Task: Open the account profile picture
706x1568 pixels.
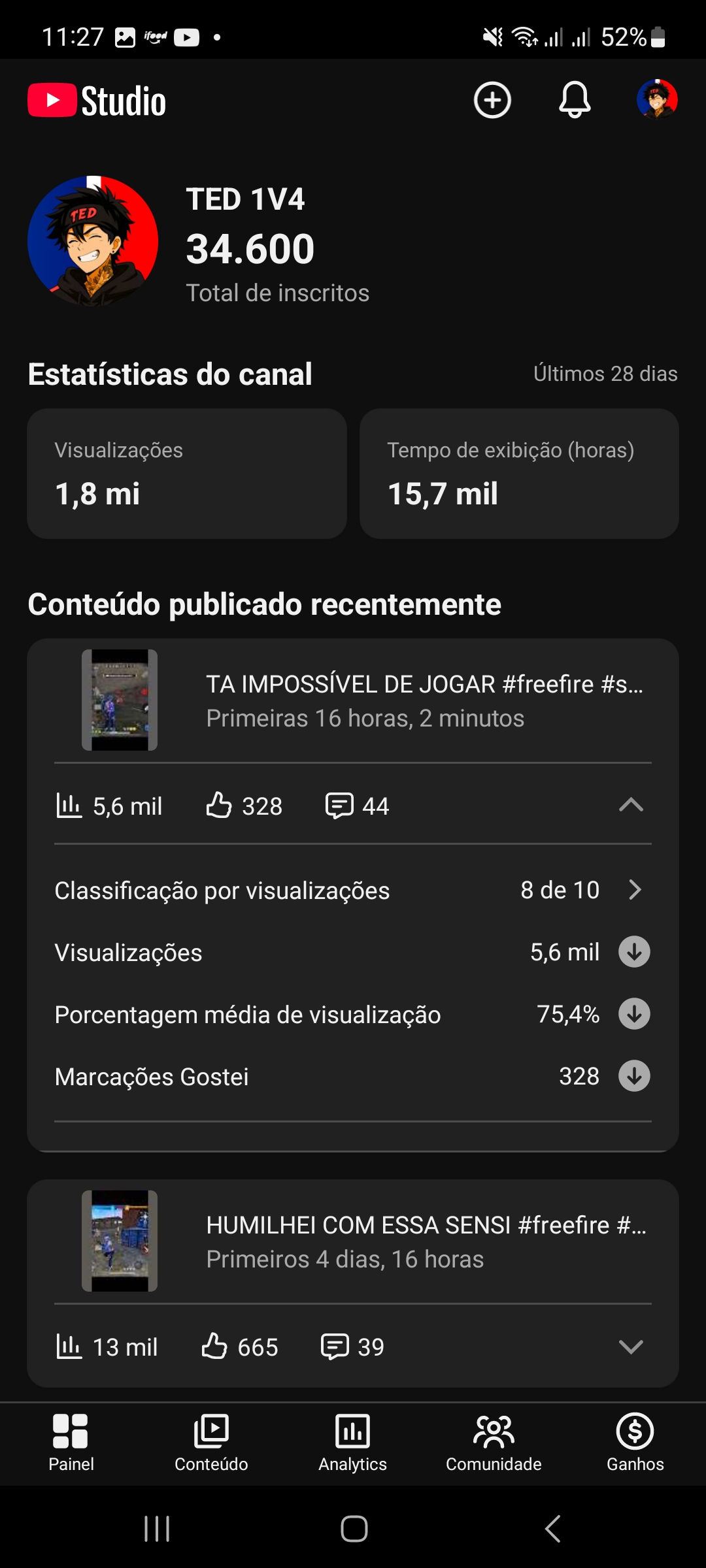Action: tap(657, 100)
